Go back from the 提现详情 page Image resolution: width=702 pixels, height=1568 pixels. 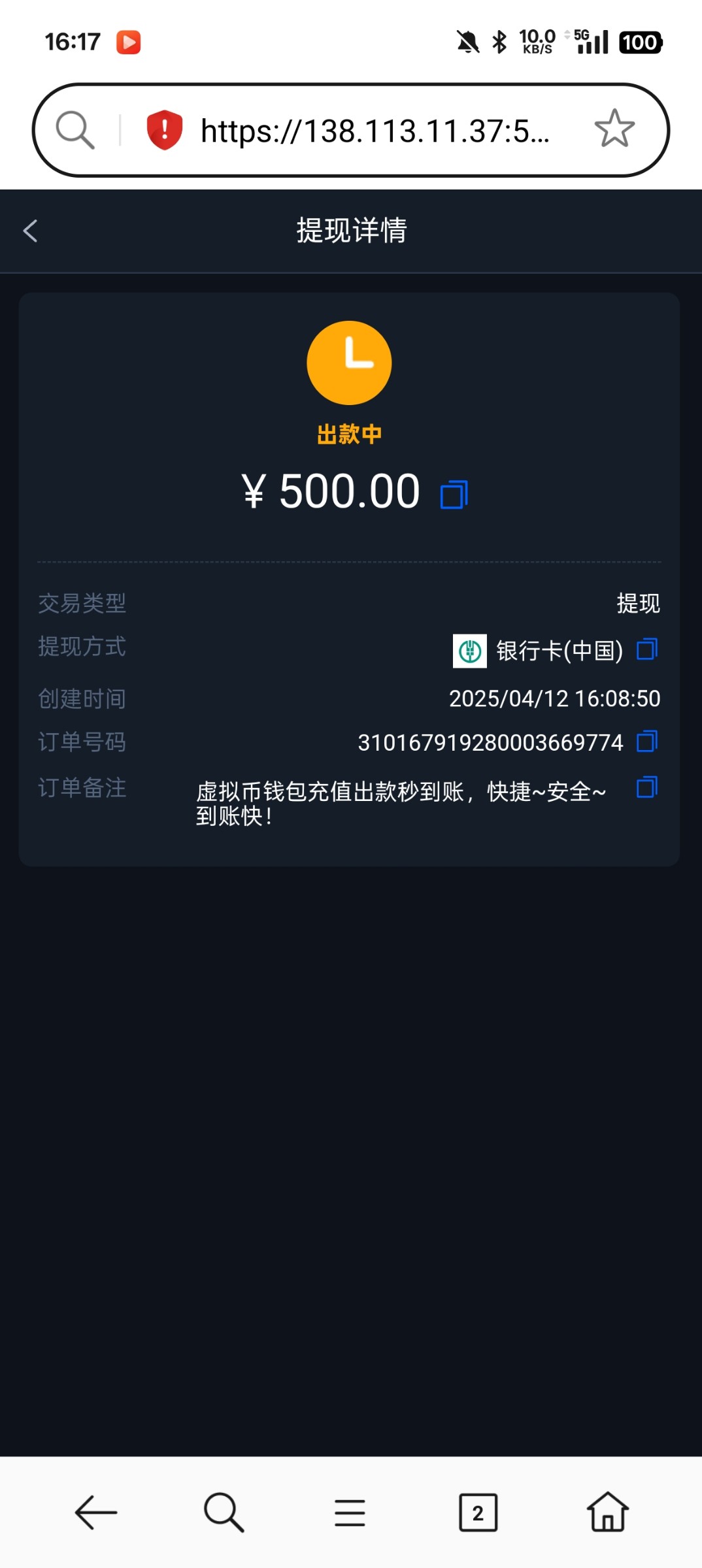[30, 231]
